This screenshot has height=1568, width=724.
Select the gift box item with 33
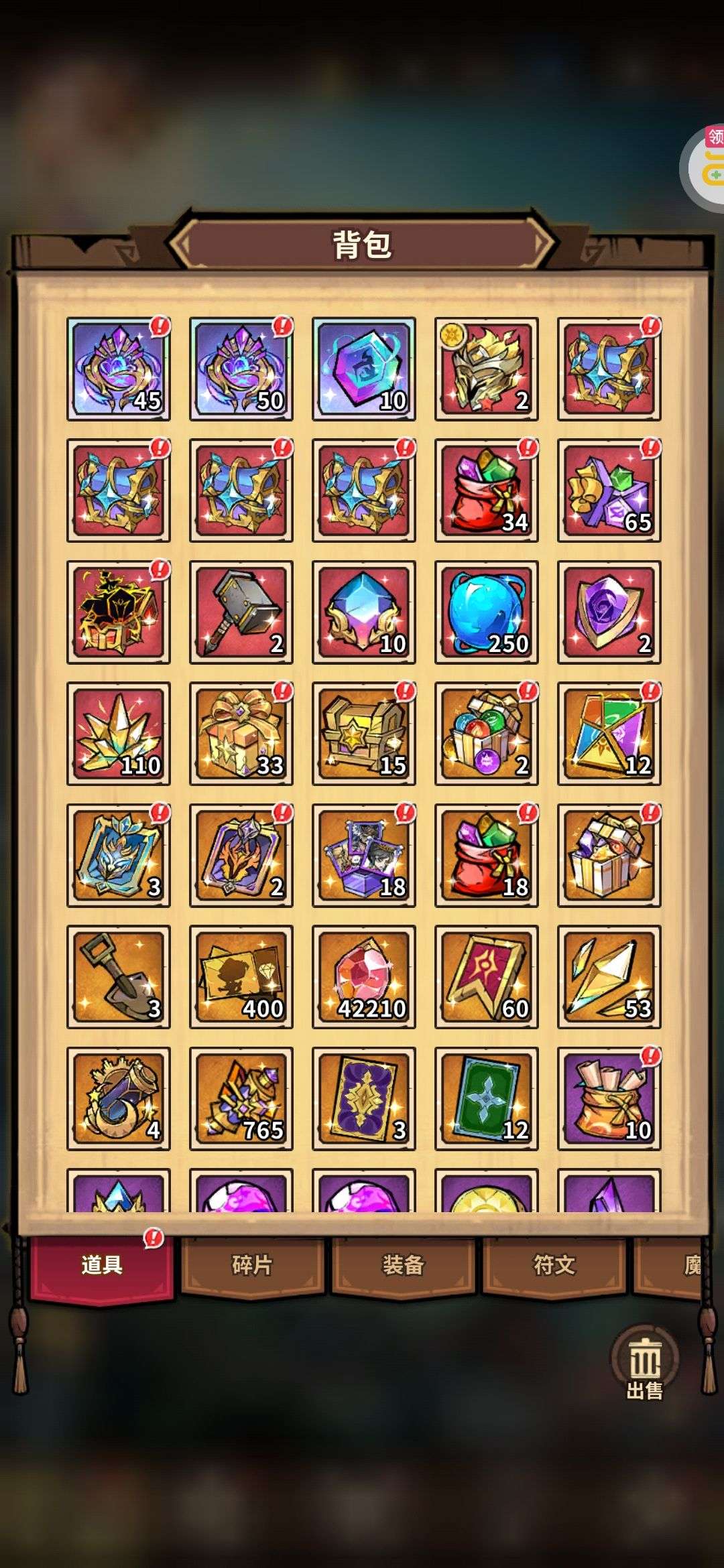click(241, 734)
